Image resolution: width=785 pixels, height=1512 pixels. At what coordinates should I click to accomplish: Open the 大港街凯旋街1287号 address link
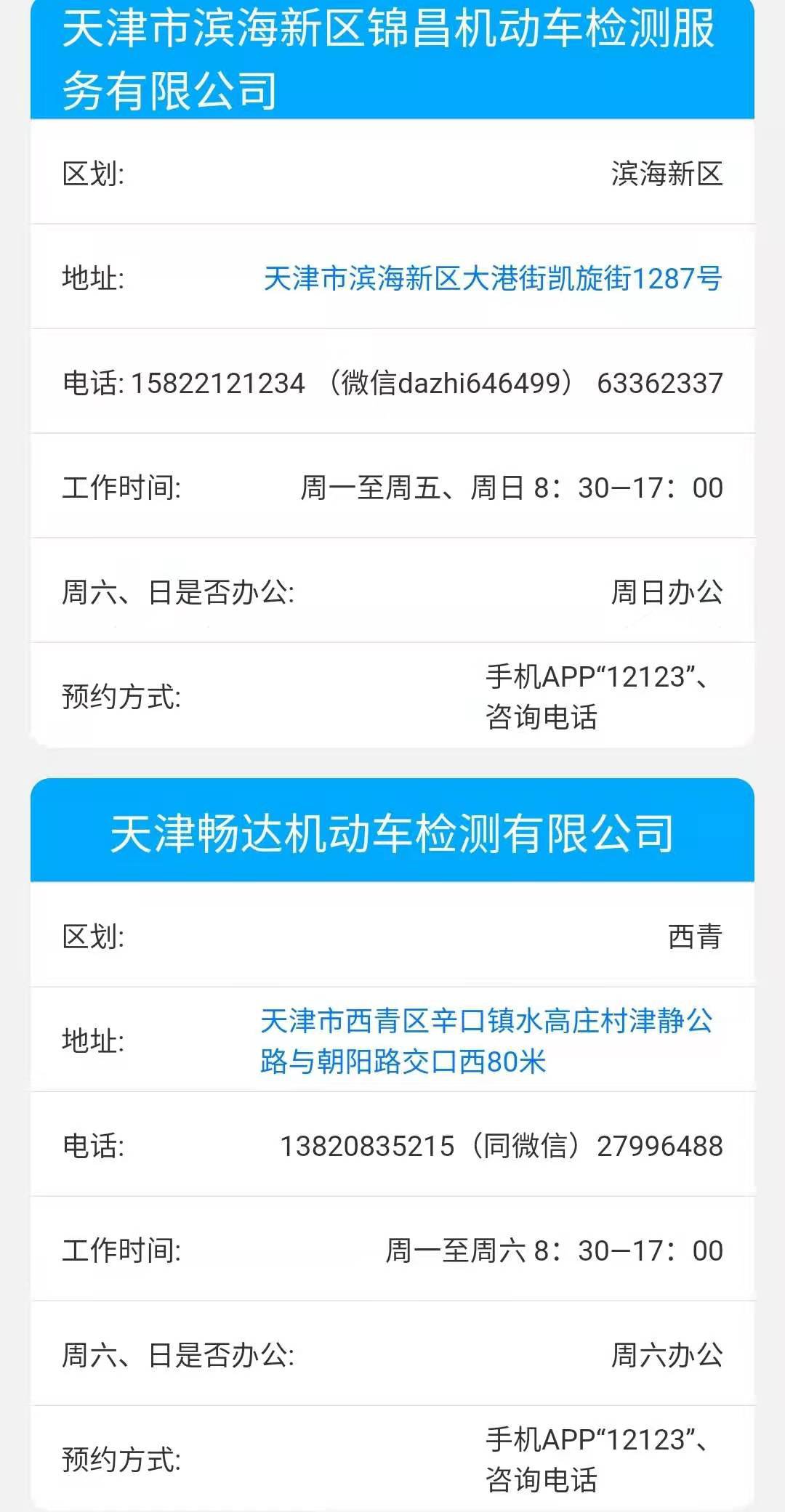tap(492, 278)
